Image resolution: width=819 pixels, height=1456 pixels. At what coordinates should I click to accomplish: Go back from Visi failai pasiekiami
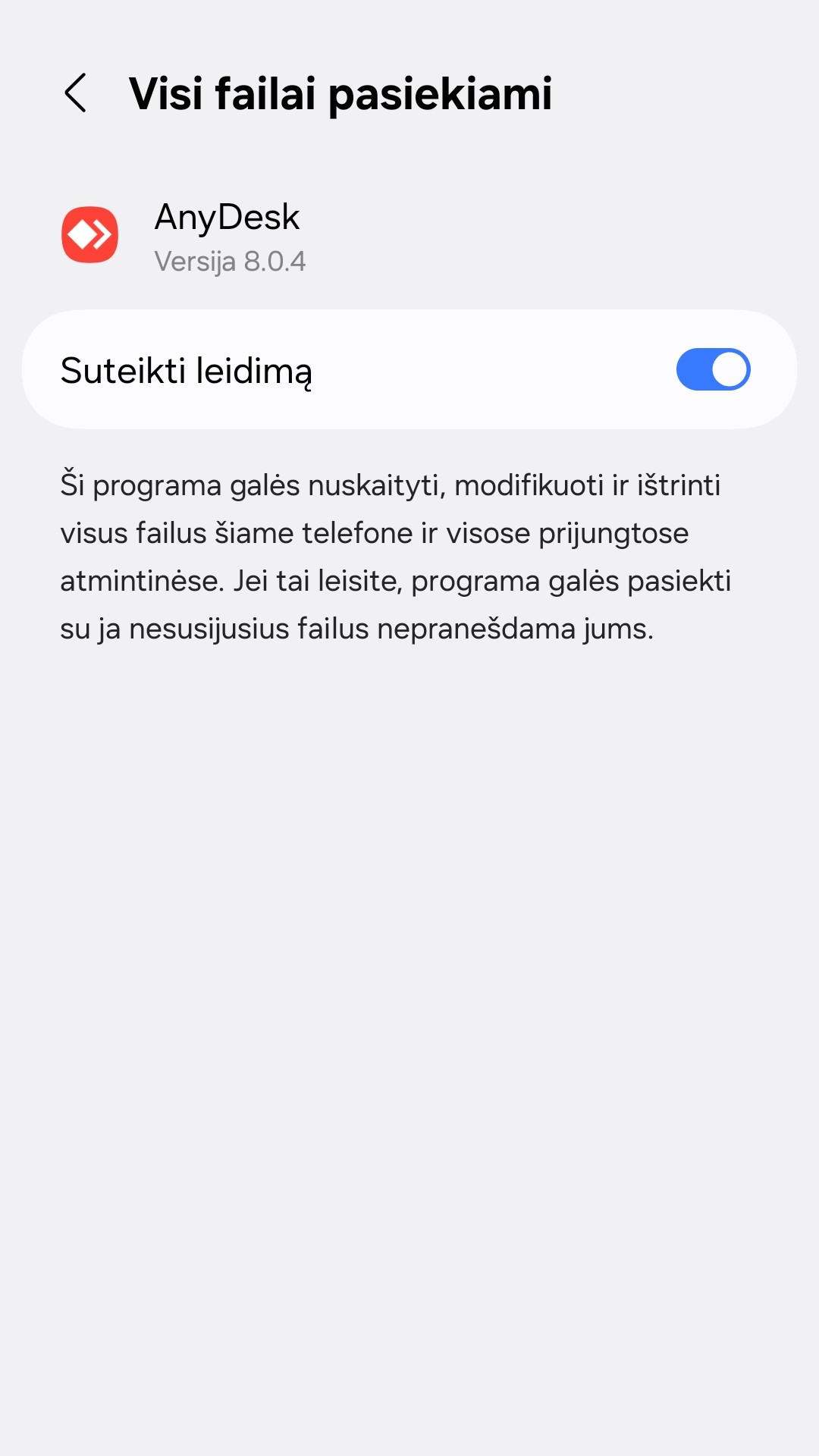point(76,93)
